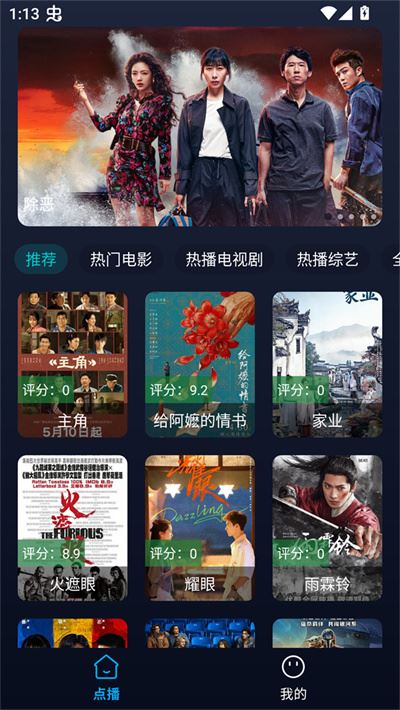The width and height of the screenshot is (400, 710).
Task: Open the 雨霖铃 poster card
Action: tap(327, 528)
